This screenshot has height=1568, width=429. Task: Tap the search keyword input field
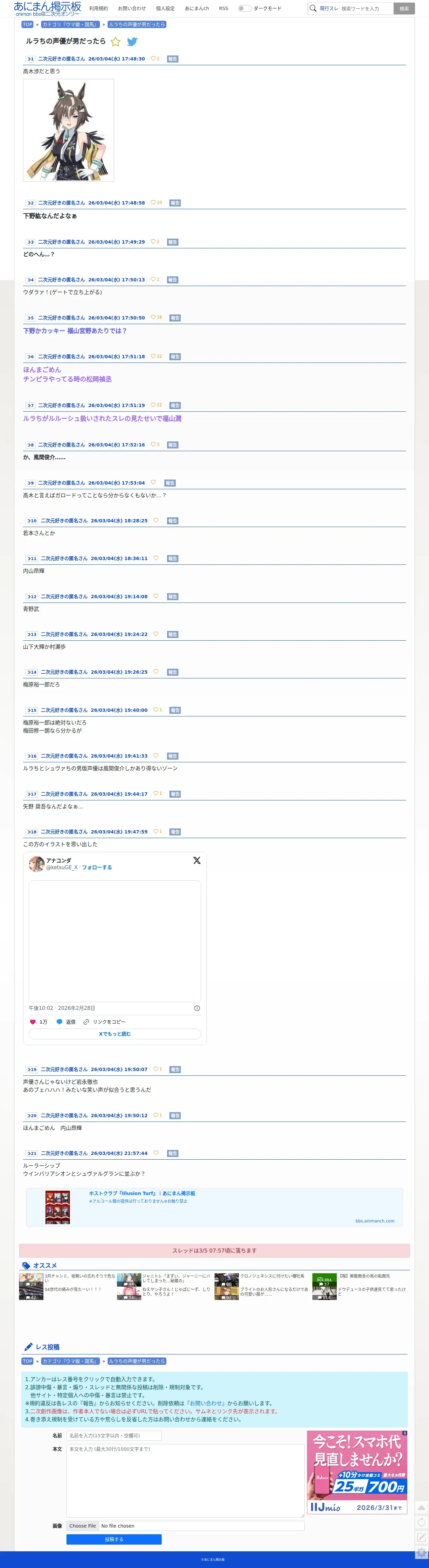click(365, 9)
